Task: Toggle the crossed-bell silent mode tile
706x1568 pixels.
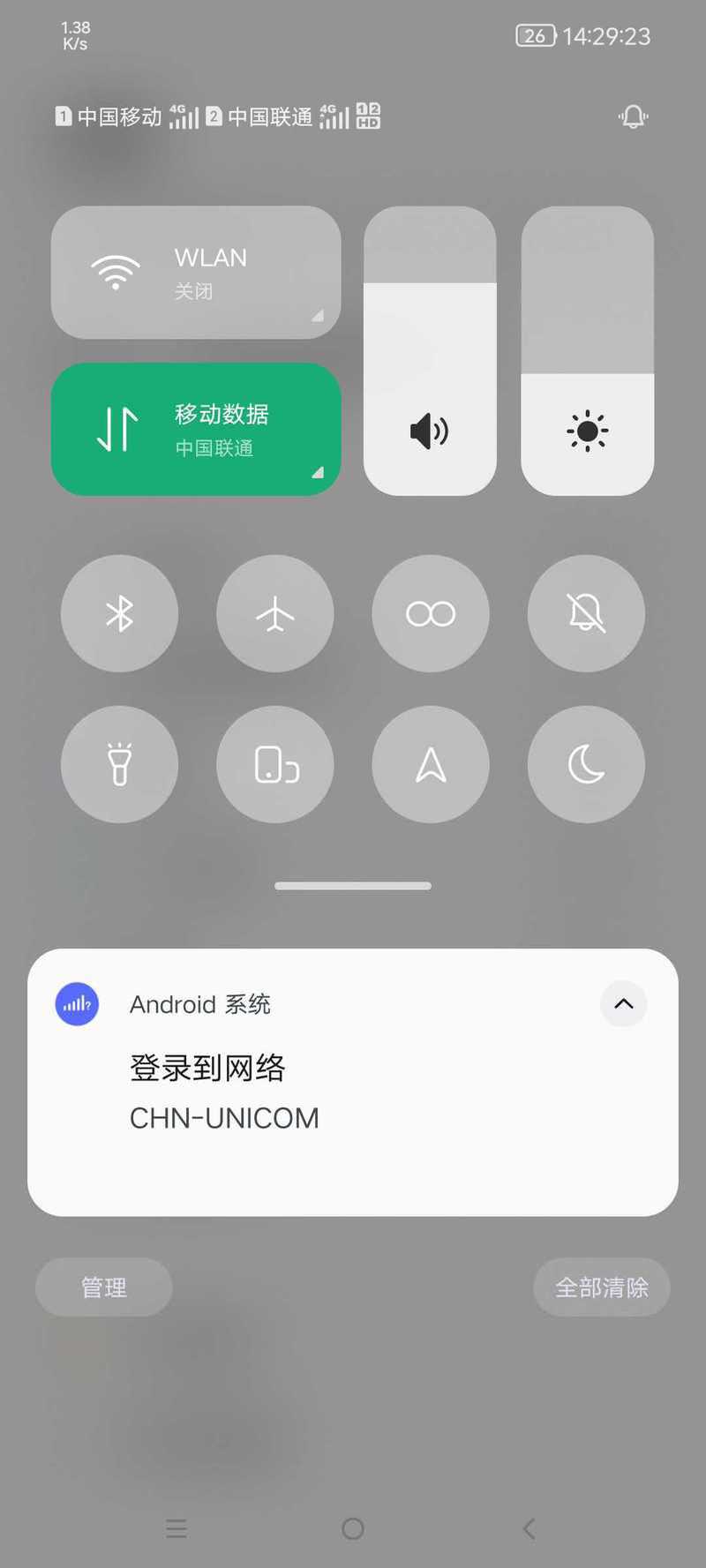Action: tap(586, 613)
